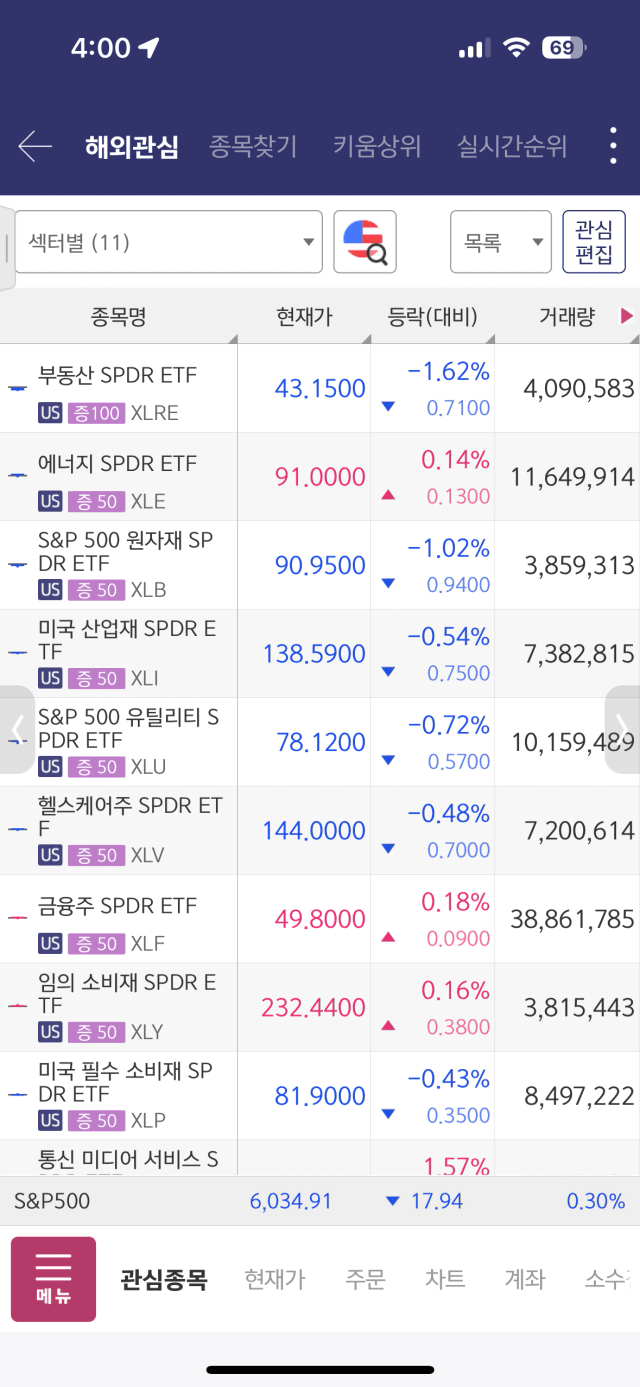Open the US flag stock search icon
Image resolution: width=640 pixels, height=1387 pixels.
coord(365,242)
